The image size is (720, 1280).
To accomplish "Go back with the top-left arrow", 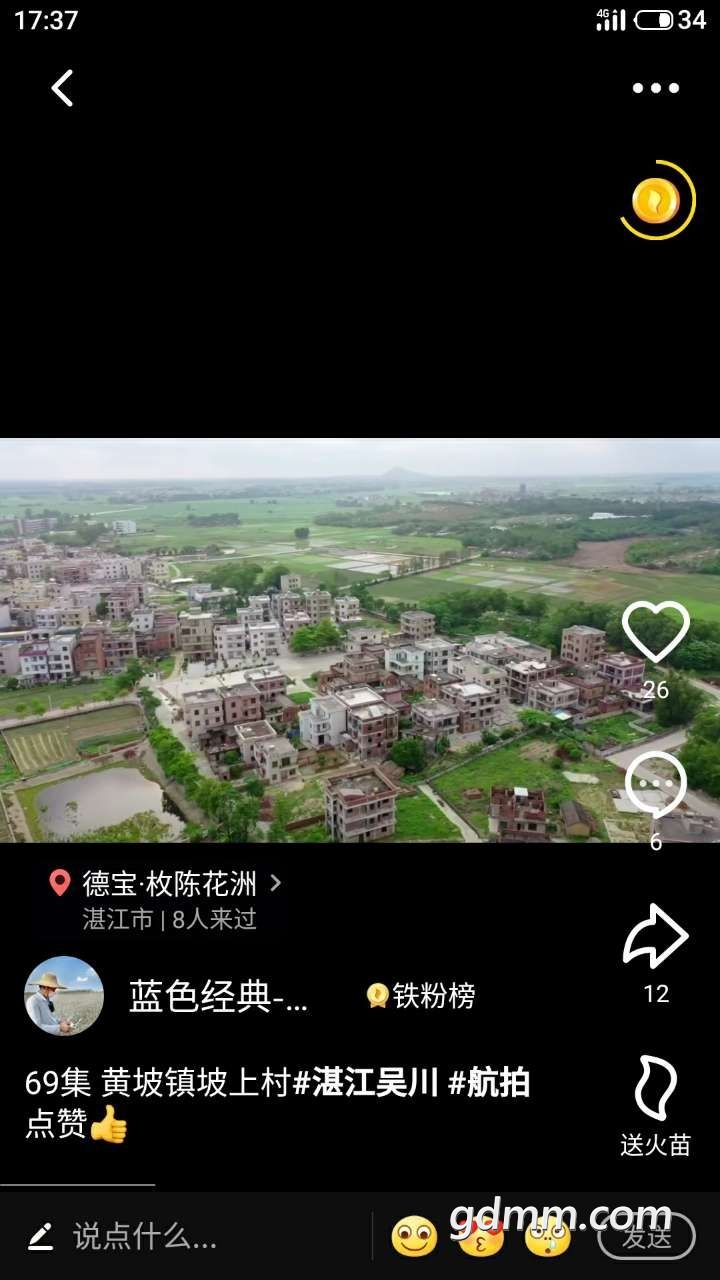I will pos(63,88).
